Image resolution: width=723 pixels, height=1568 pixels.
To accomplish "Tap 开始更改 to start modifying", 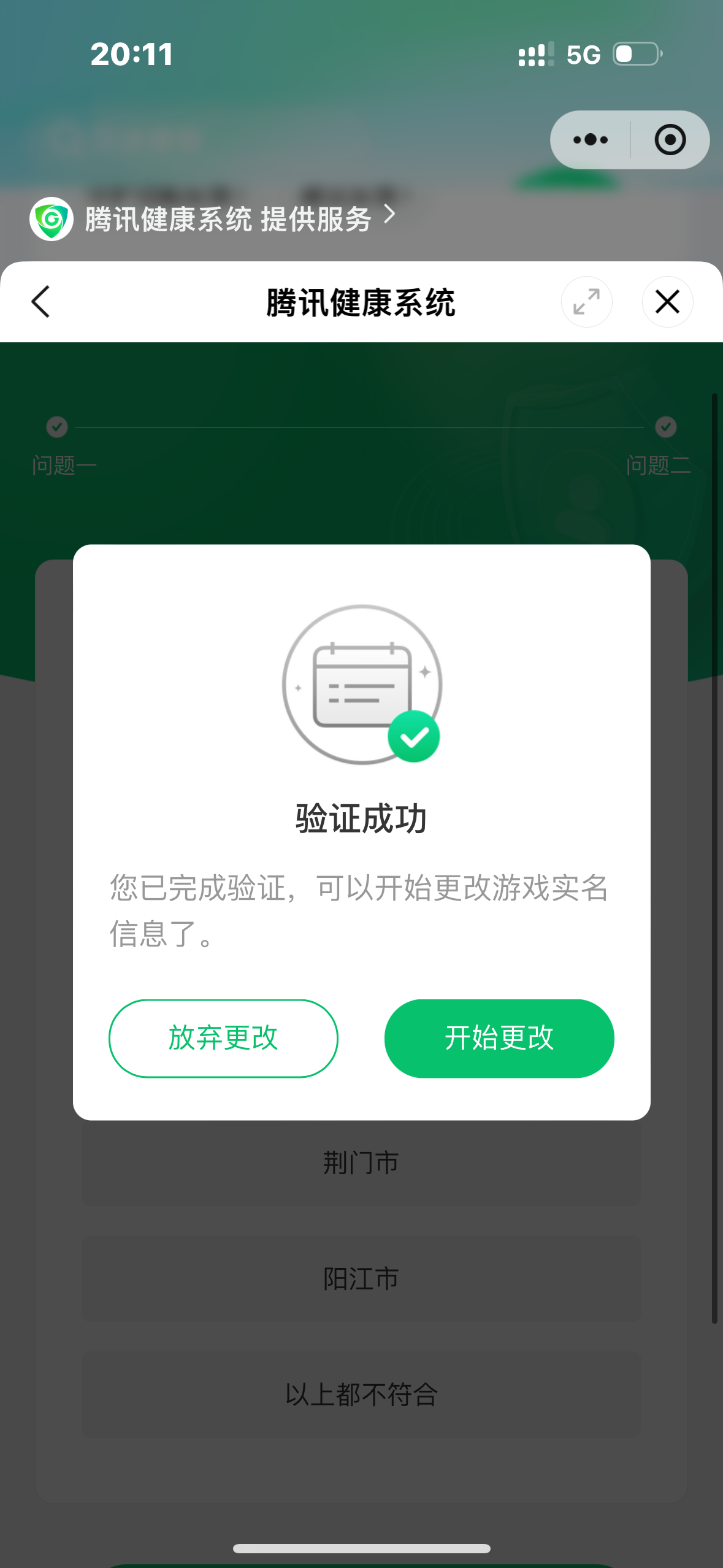I will [499, 1038].
